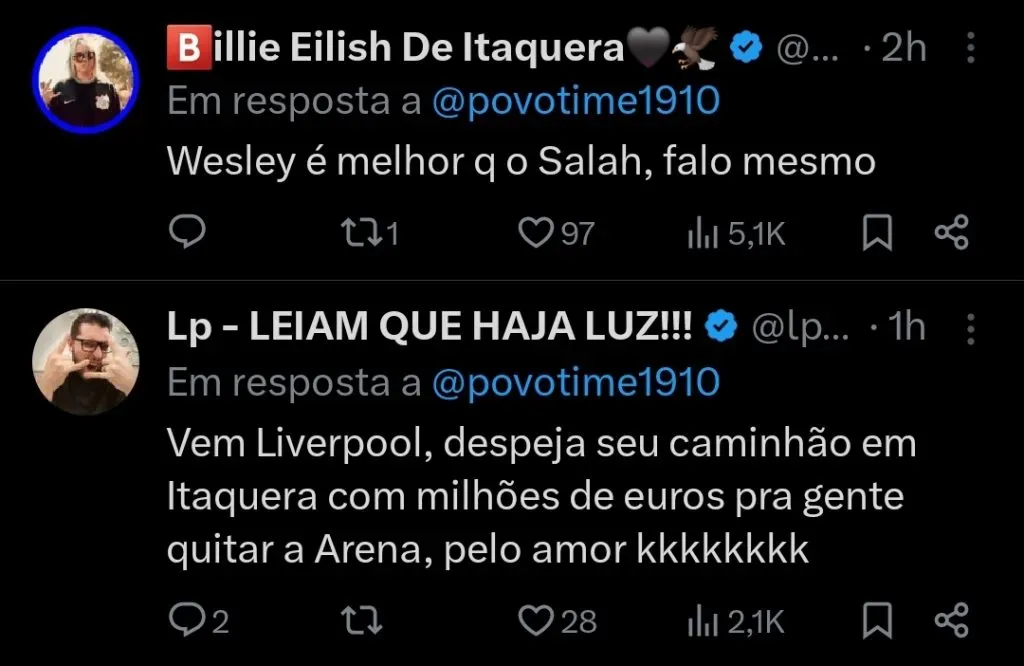Viewport: 1024px width, 666px height.
Task: View analytics of Lp's tweet with 2,1K views
Action: [736, 621]
